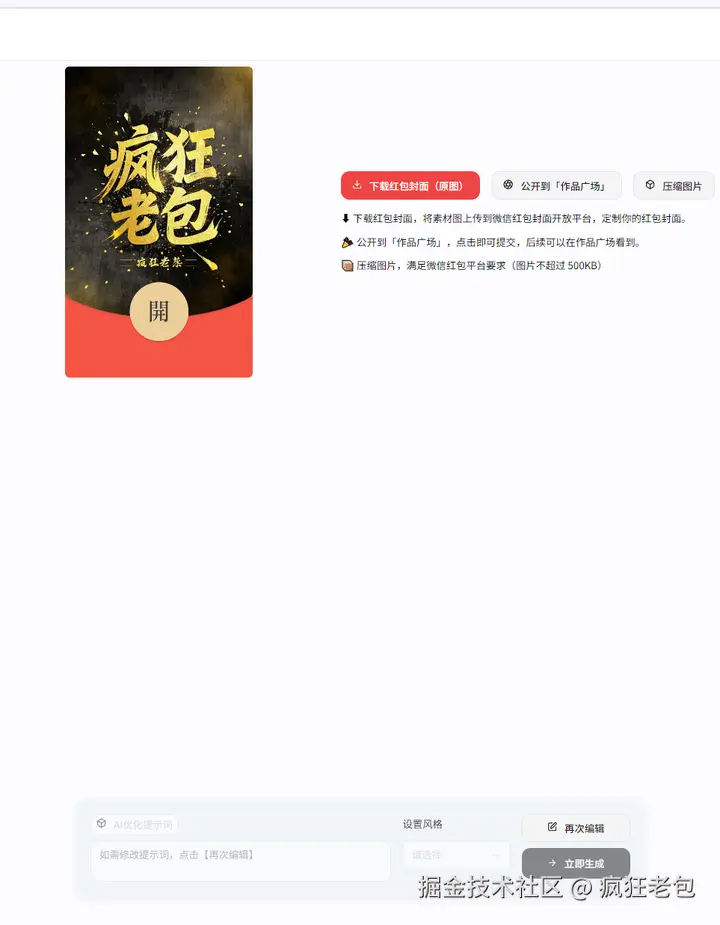The width and height of the screenshot is (720, 925).
Task: Focus the prompt text field
Action: click(240, 861)
